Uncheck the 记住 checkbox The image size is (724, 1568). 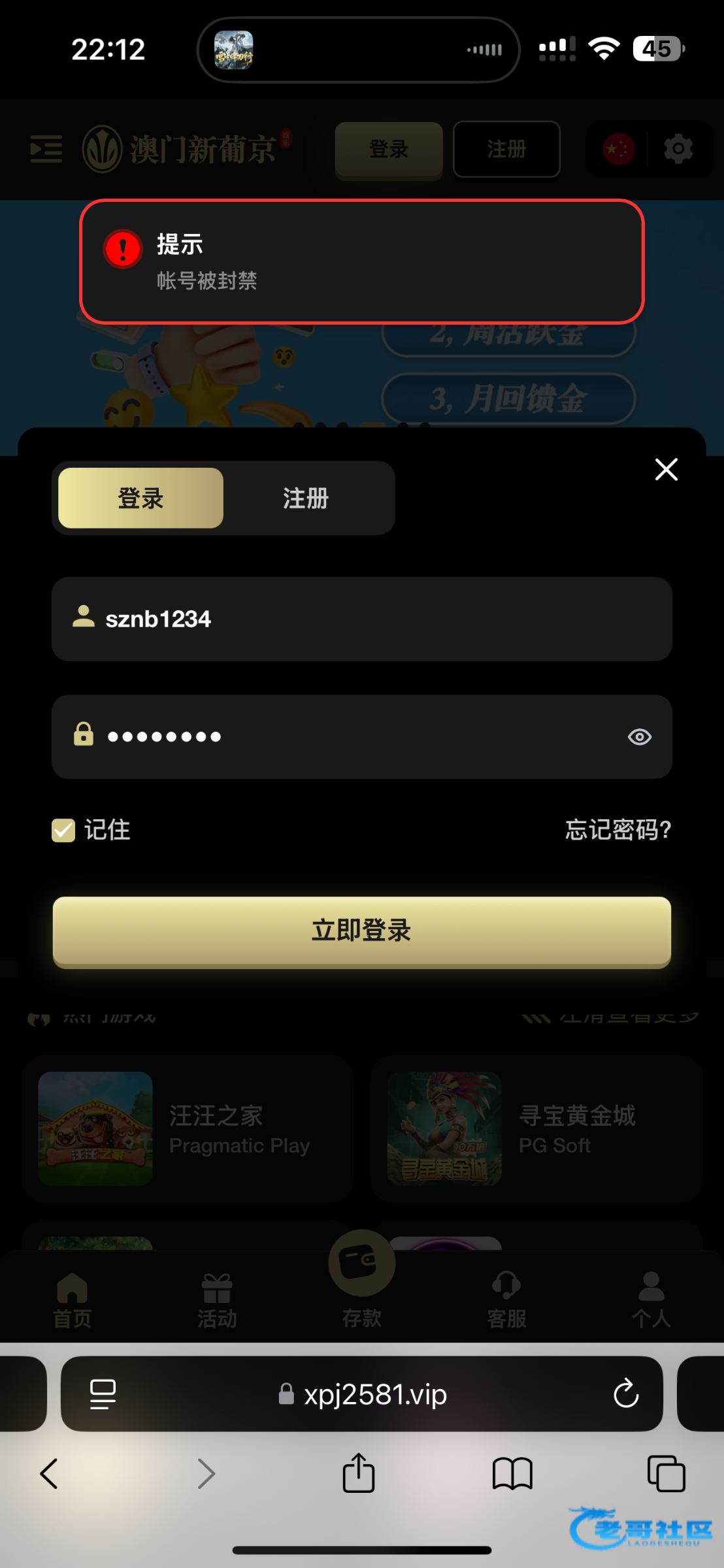click(64, 830)
